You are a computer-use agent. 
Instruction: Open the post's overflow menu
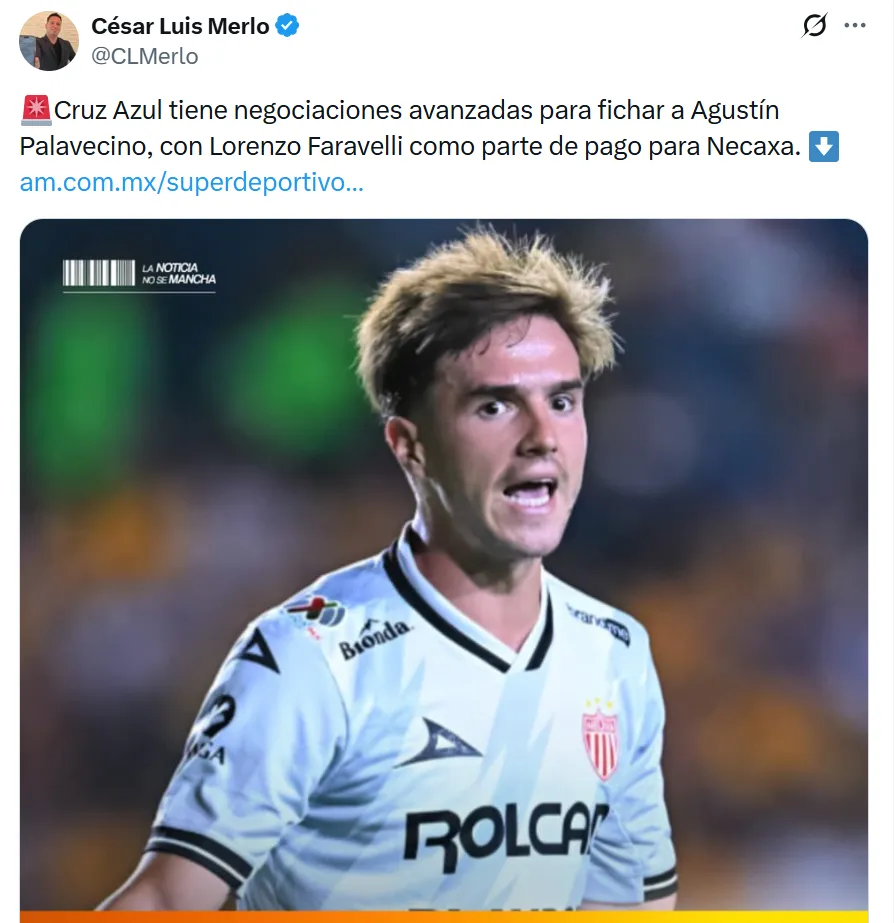pos(855,26)
